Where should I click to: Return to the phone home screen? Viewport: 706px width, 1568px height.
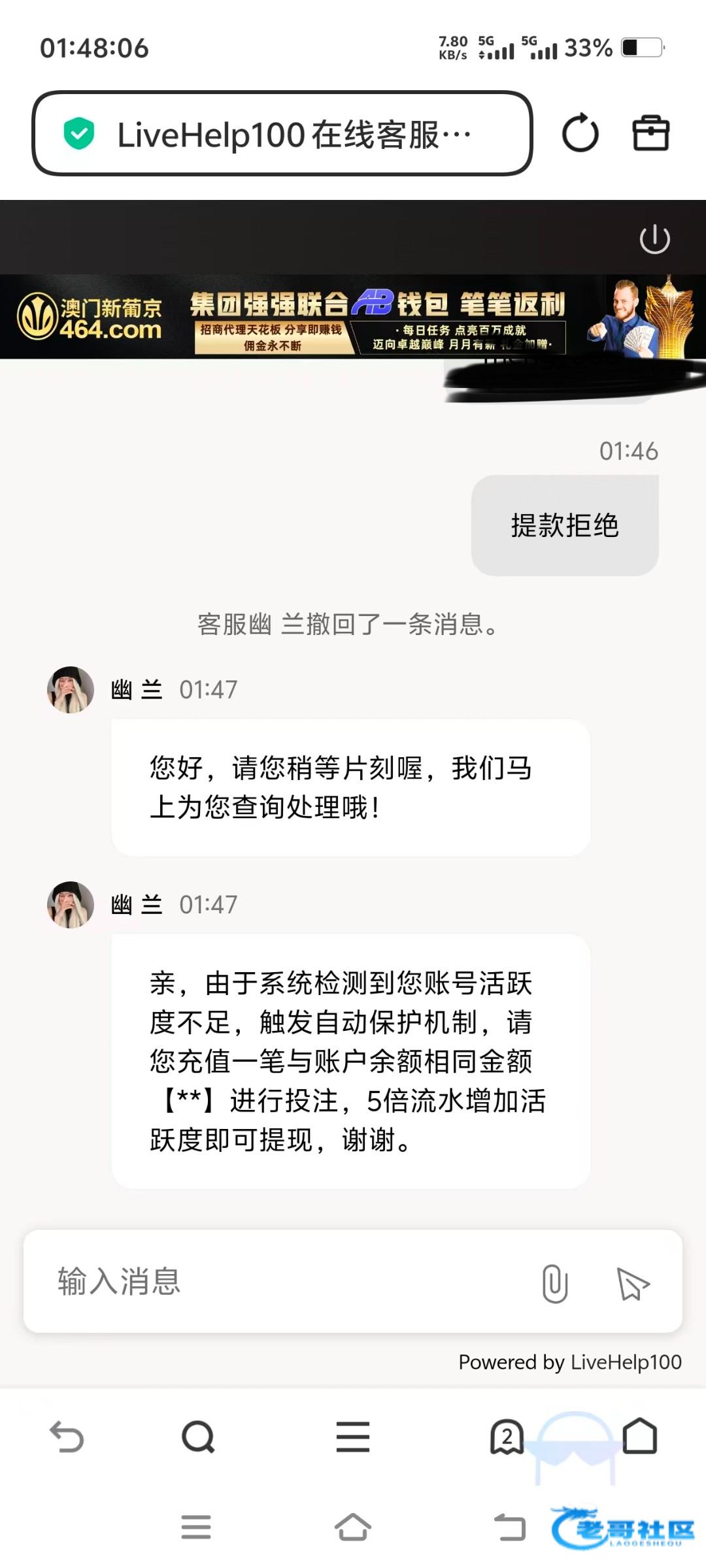(x=353, y=1527)
